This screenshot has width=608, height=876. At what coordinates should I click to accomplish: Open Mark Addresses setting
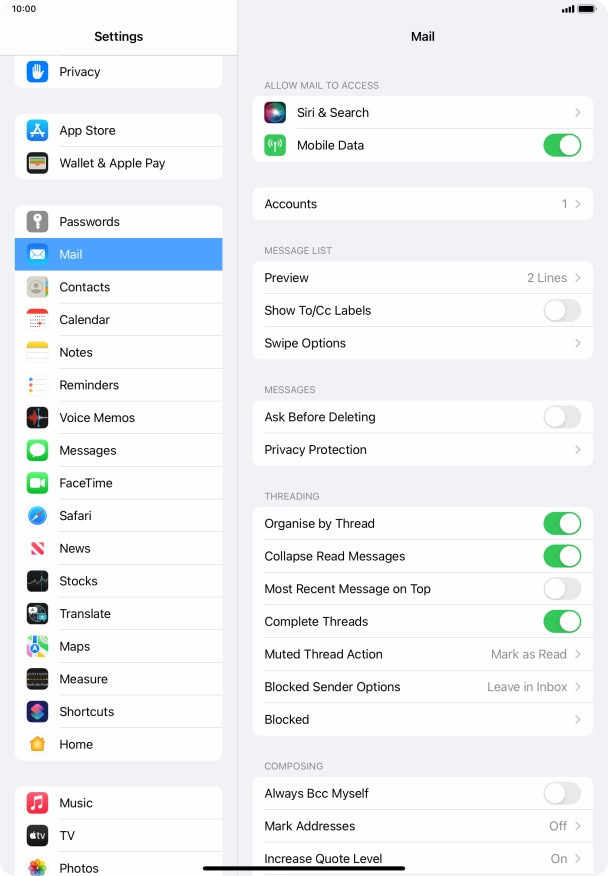[422, 826]
